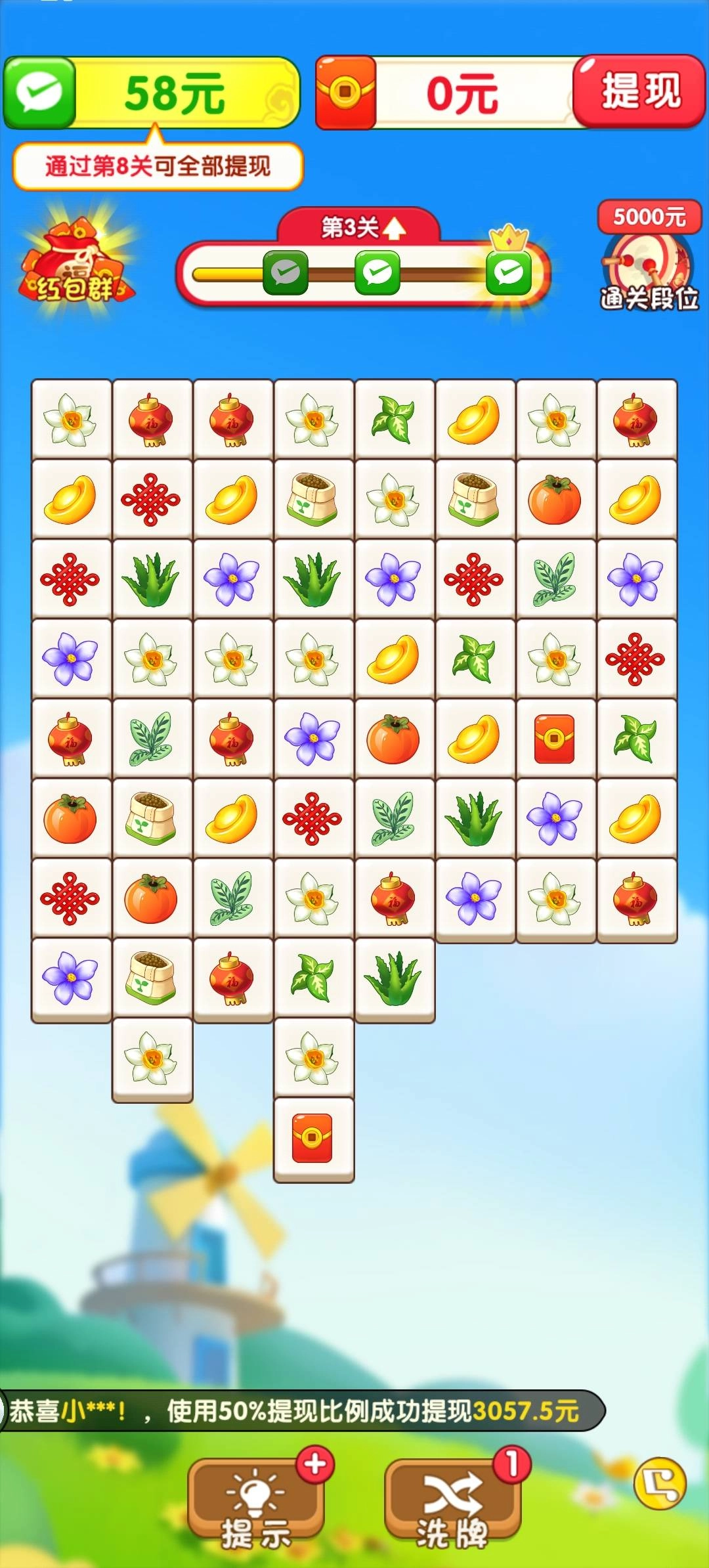Tap the red envelope icon next to 0元
The width and height of the screenshot is (709, 1568).
point(345,92)
